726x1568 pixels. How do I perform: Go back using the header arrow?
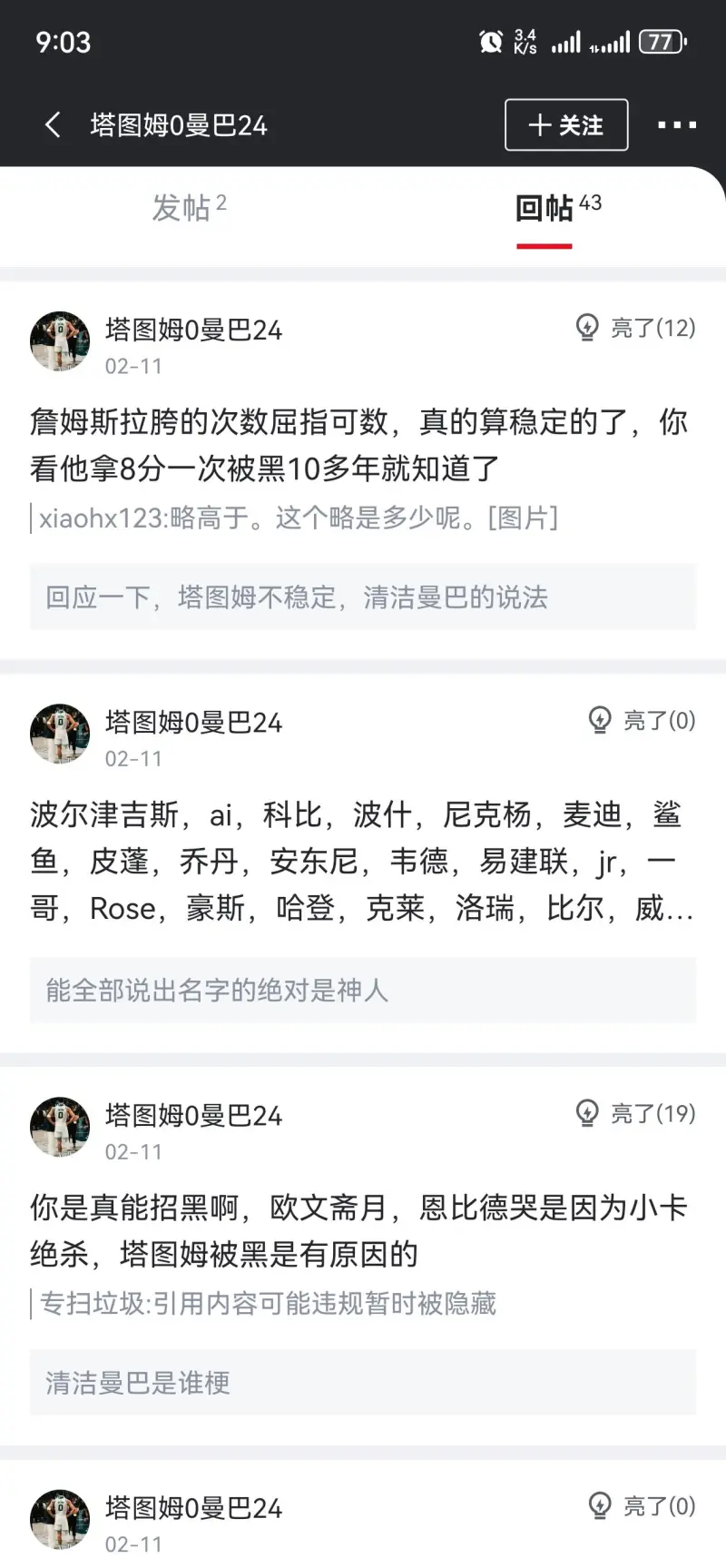tap(53, 124)
